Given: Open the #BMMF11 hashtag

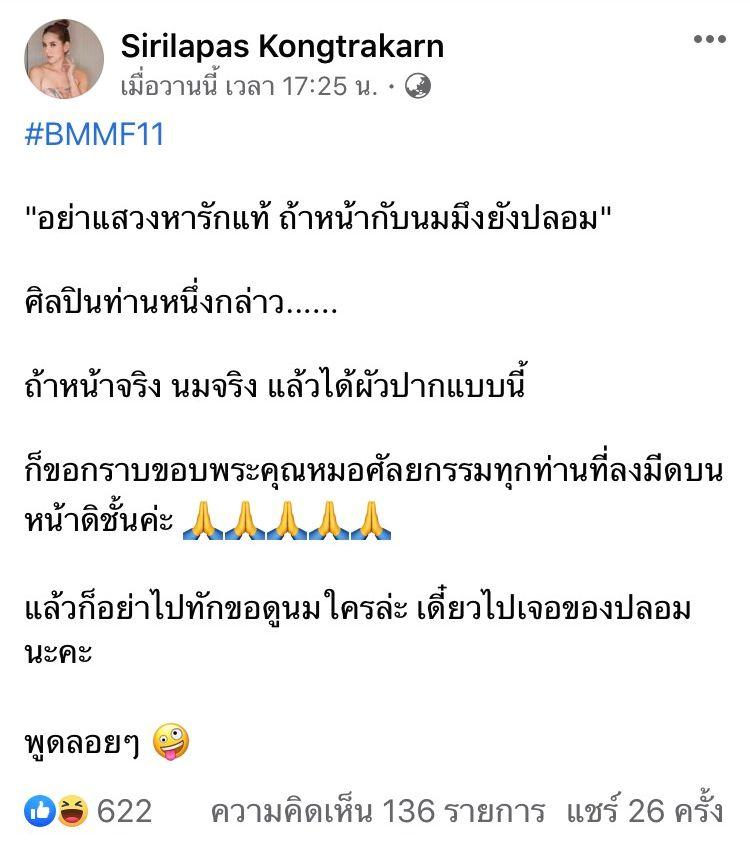Looking at the screenshot, I should [x=93, y=134].
